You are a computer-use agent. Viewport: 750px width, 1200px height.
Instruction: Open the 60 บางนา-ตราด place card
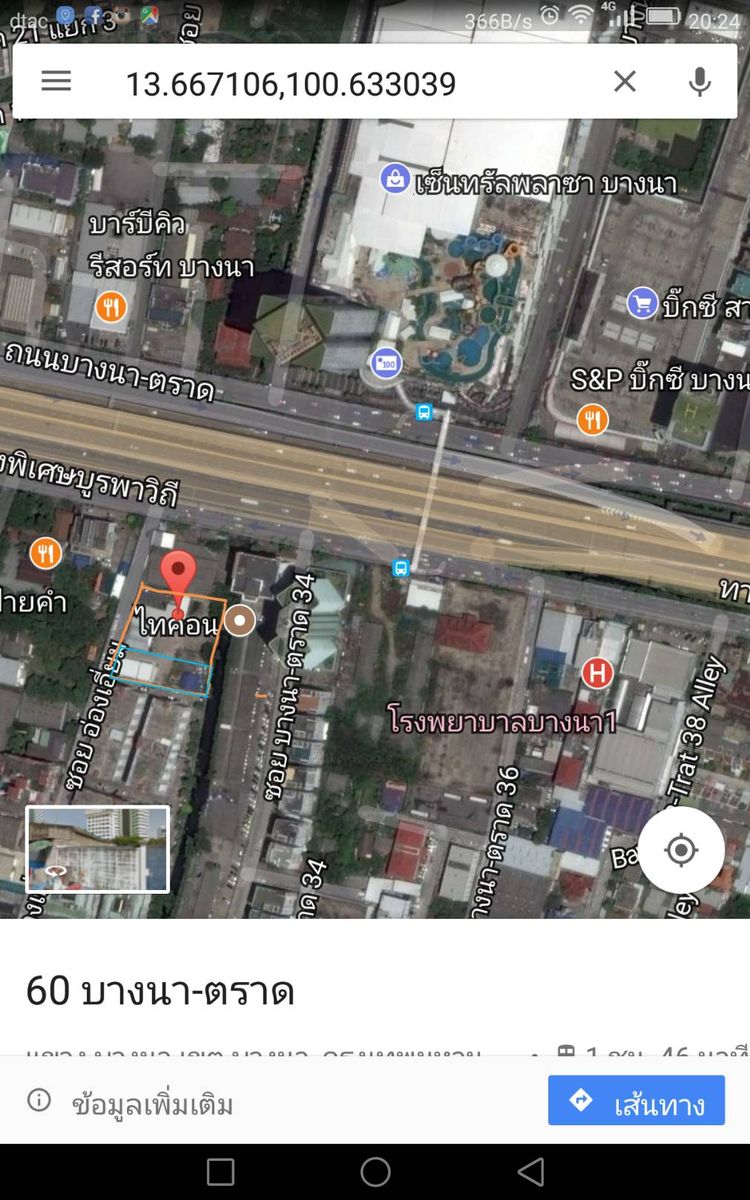pyautogui.click(x=160, y=992)
